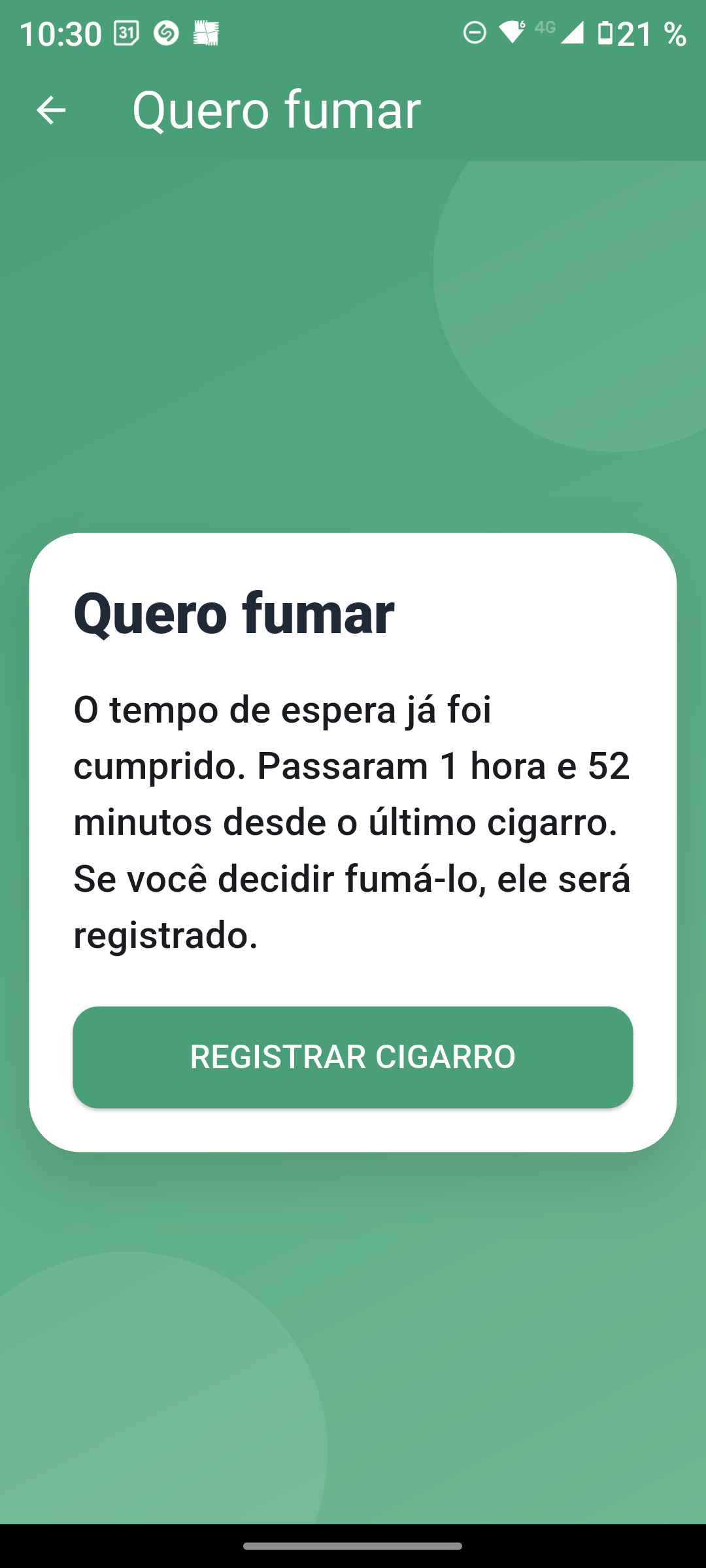Select the Quero fumar screen title
This screenshot has width=706, height=1568.
coord(277,110)
